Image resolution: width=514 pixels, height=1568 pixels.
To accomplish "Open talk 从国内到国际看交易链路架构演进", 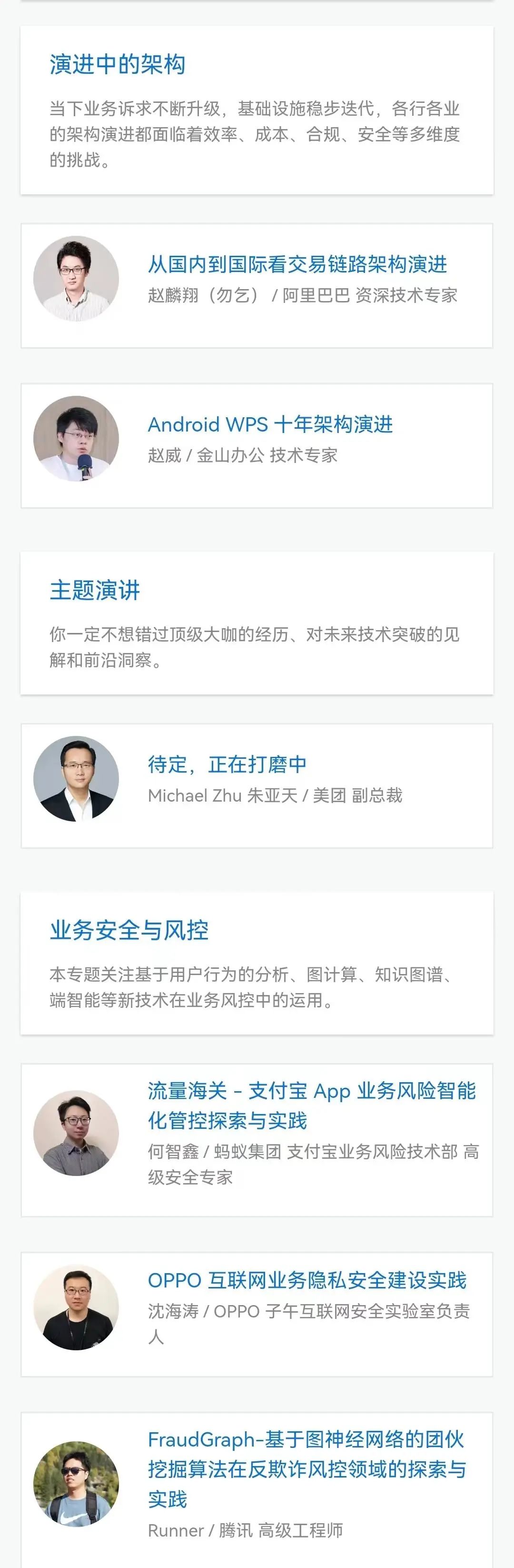I will click(297, 264).
